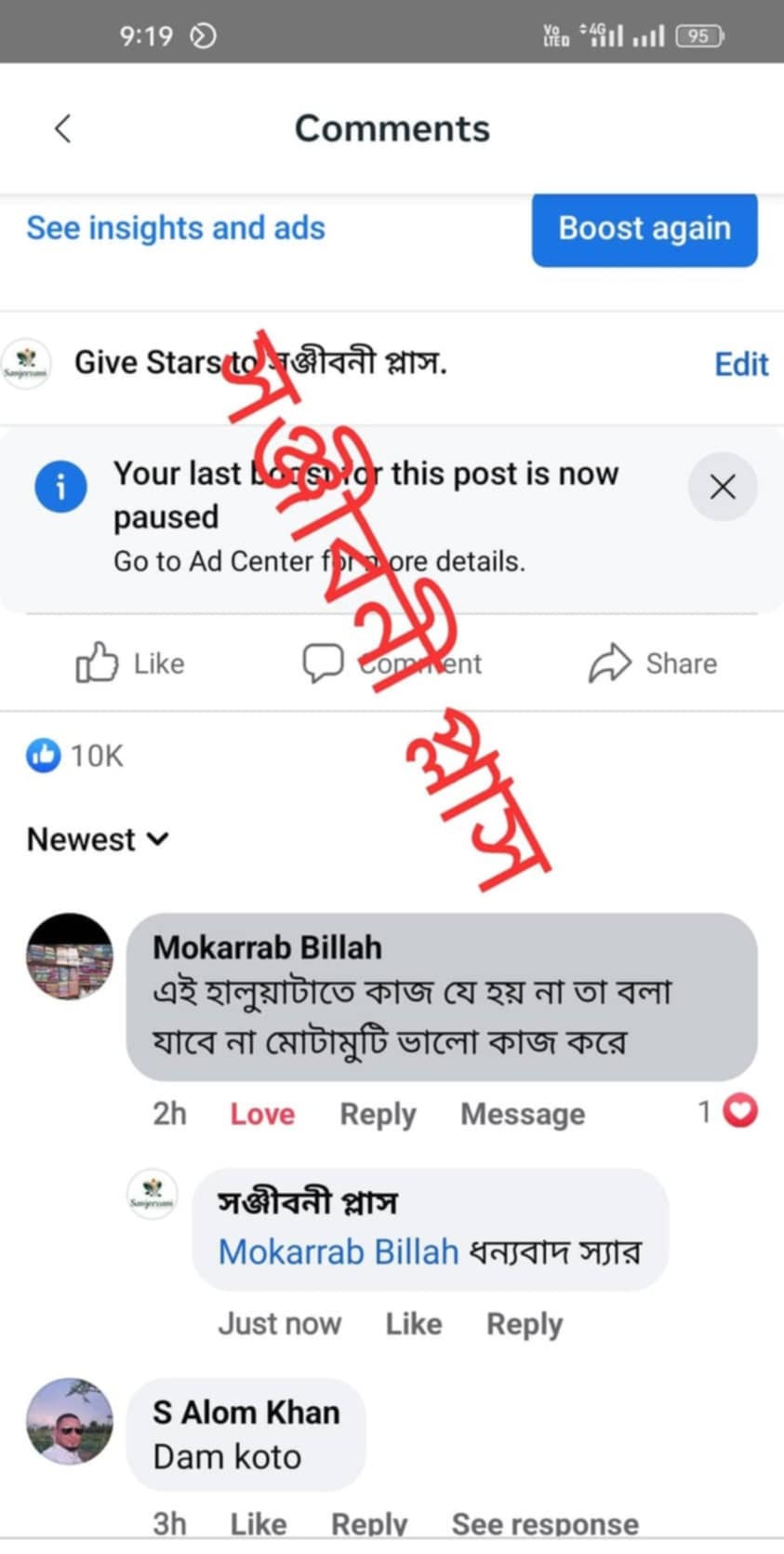Change Newest comment sorting
This screenshot has width=784, height=1554.
click(x=98, y=839)
